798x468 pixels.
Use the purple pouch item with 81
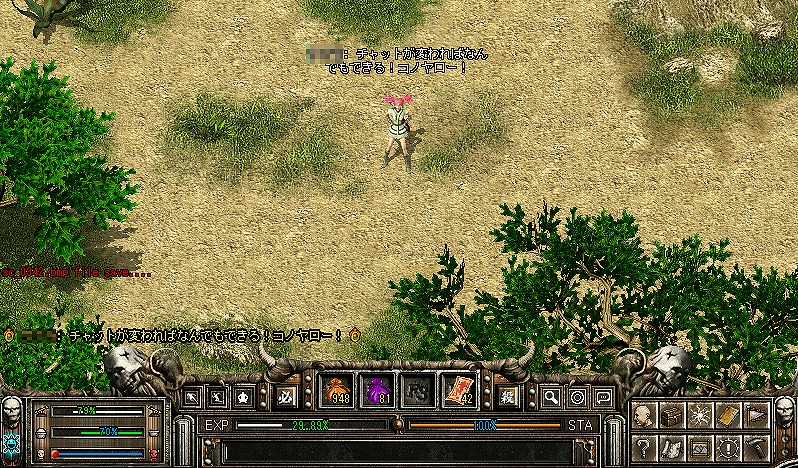pos(375,390)
